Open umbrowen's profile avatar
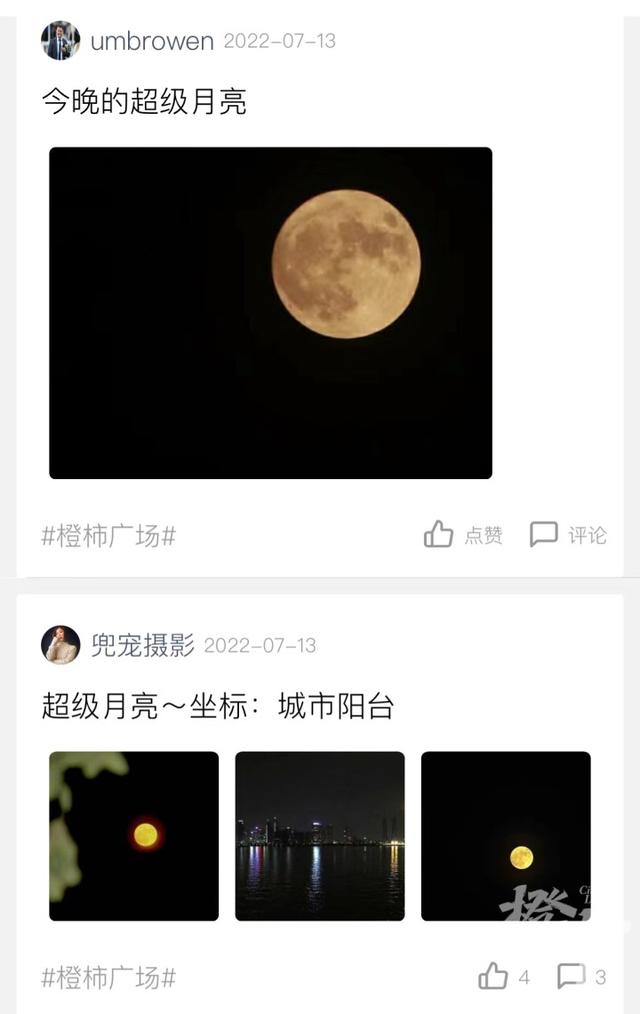The width and height of the screenshot is (640, 1014). (x=60, y=41)
